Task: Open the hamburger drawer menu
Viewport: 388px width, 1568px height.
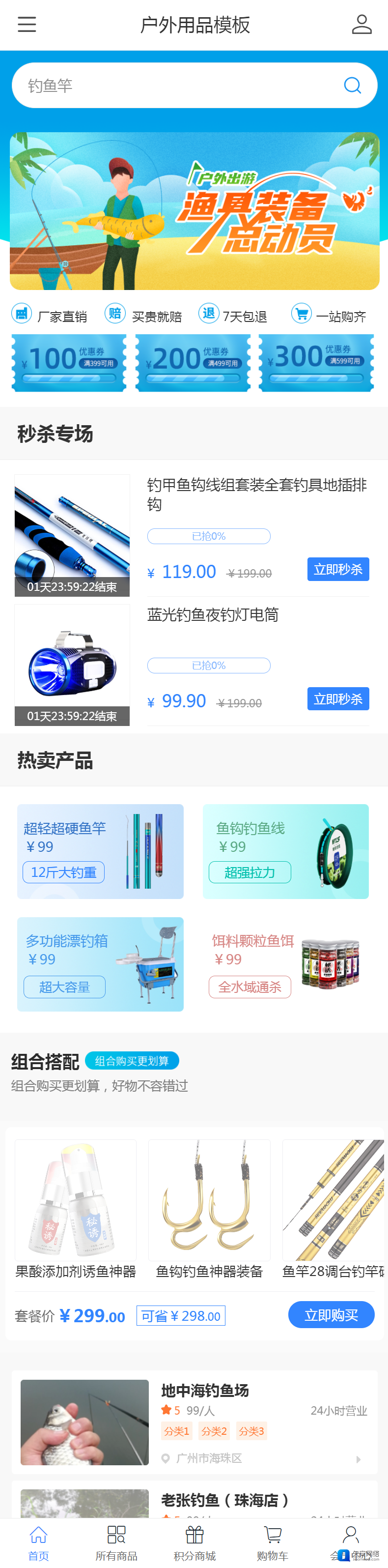Action: (x=27, y=25)
